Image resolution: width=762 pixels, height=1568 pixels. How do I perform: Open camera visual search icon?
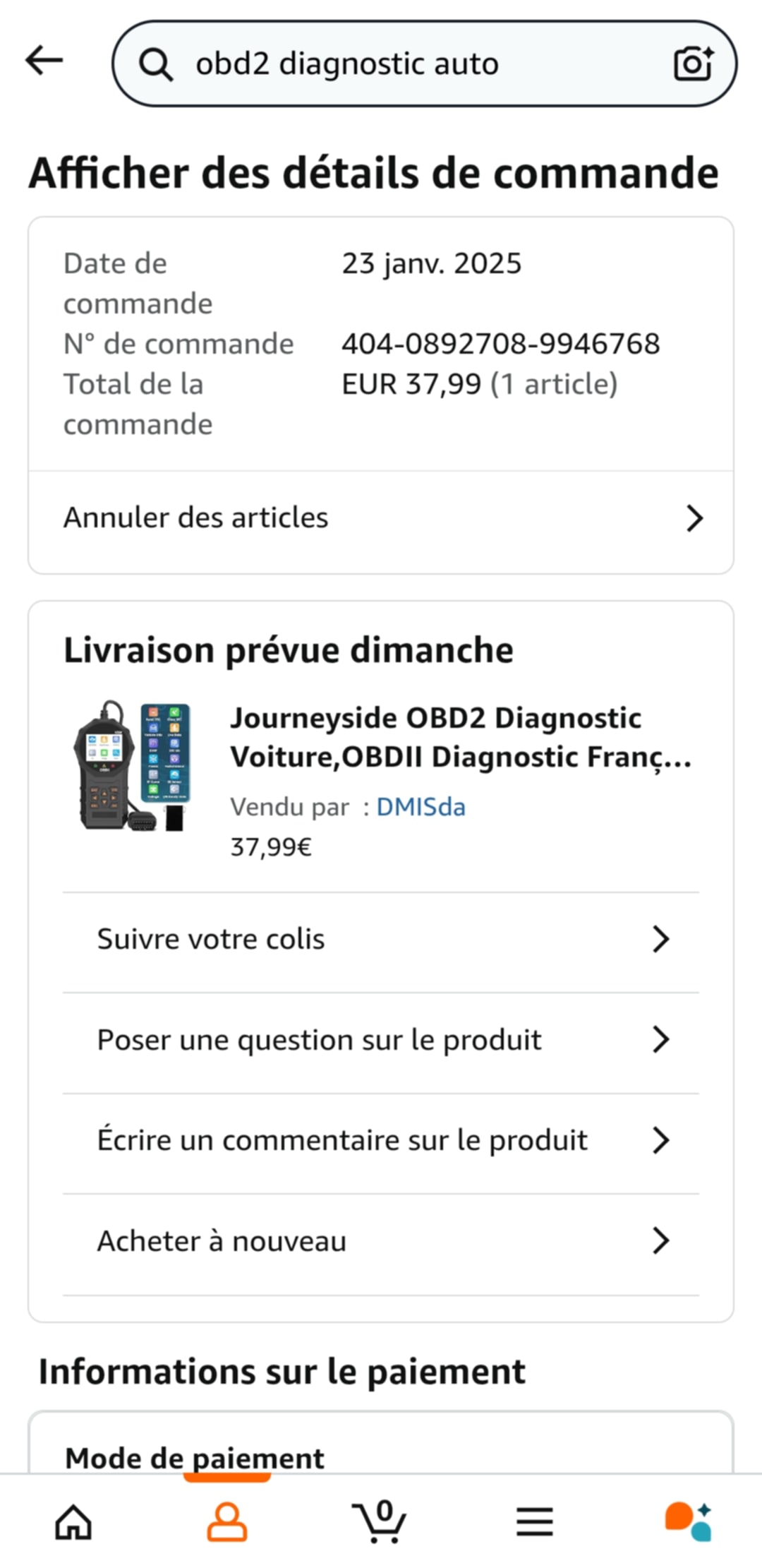pyautogui.click(x=693, y=64)
